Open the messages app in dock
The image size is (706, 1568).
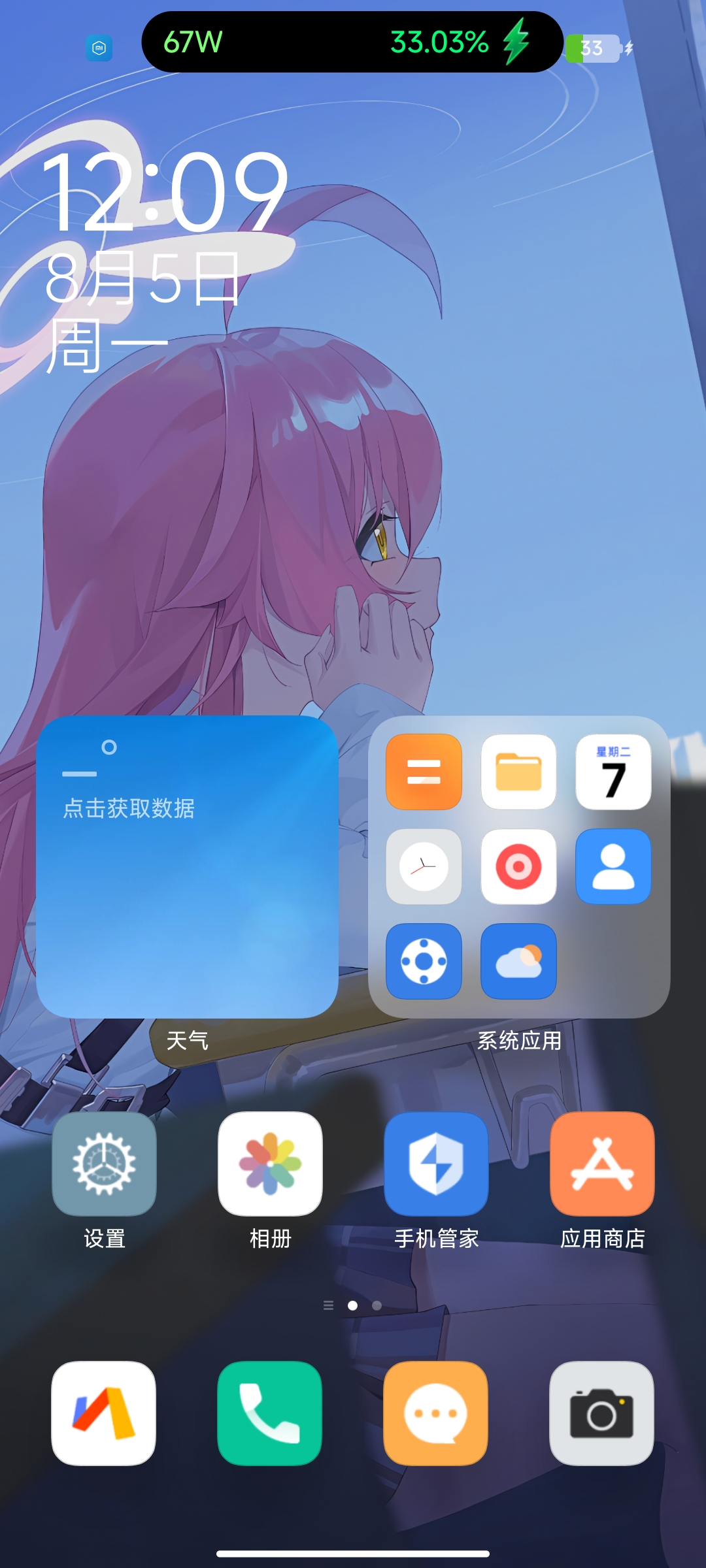[435, 1413]
